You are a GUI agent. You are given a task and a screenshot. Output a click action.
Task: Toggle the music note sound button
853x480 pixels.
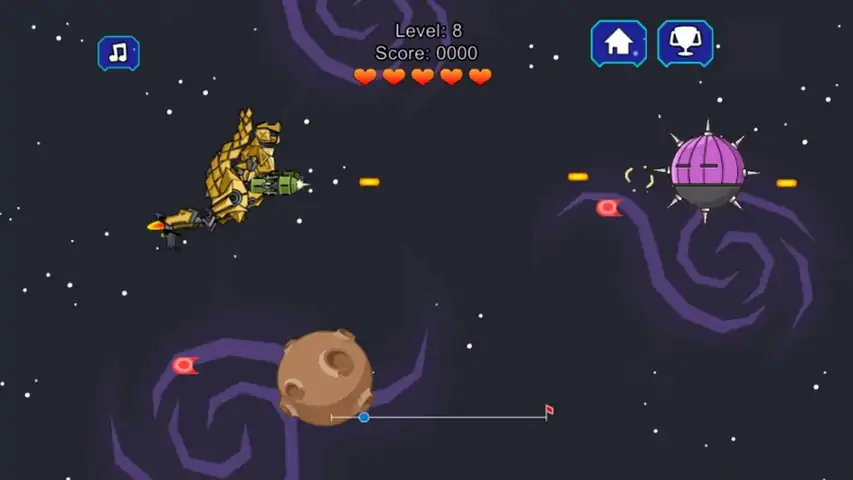pyautogui.click(x=118, y=53)
